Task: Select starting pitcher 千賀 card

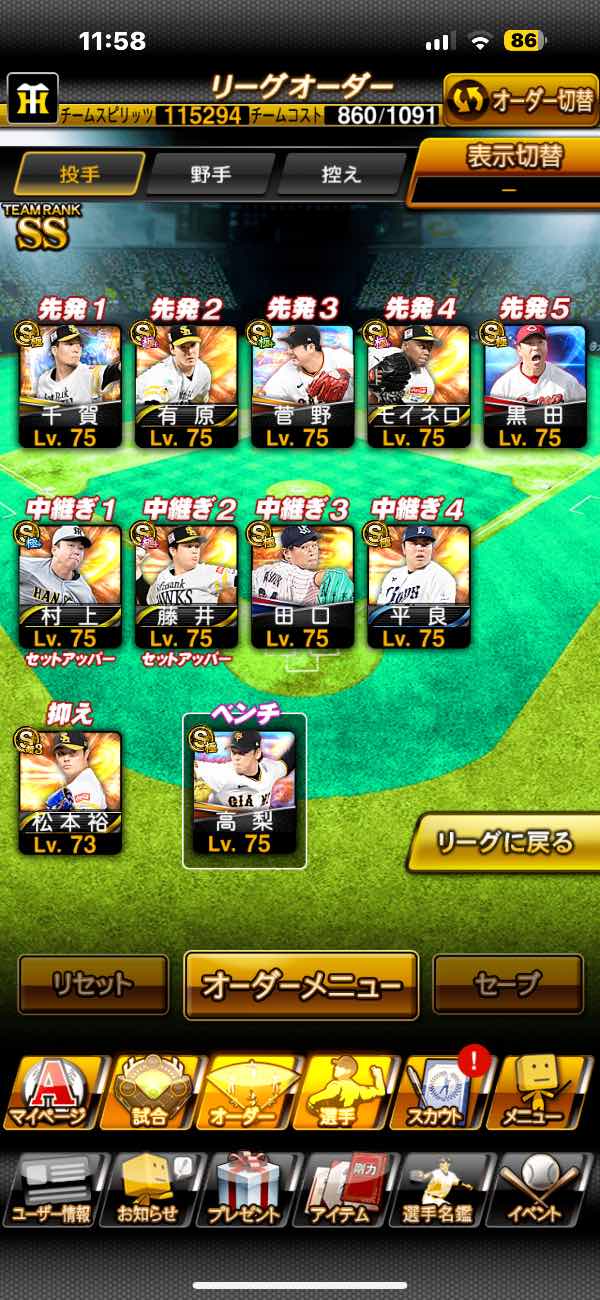Action: point(70,386)
